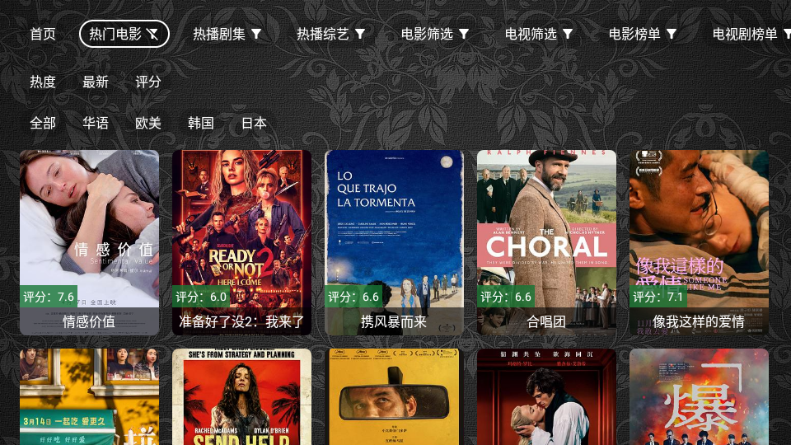
Task: Open 准备好了没2：我来了 movie card
Action: [241, 242]
